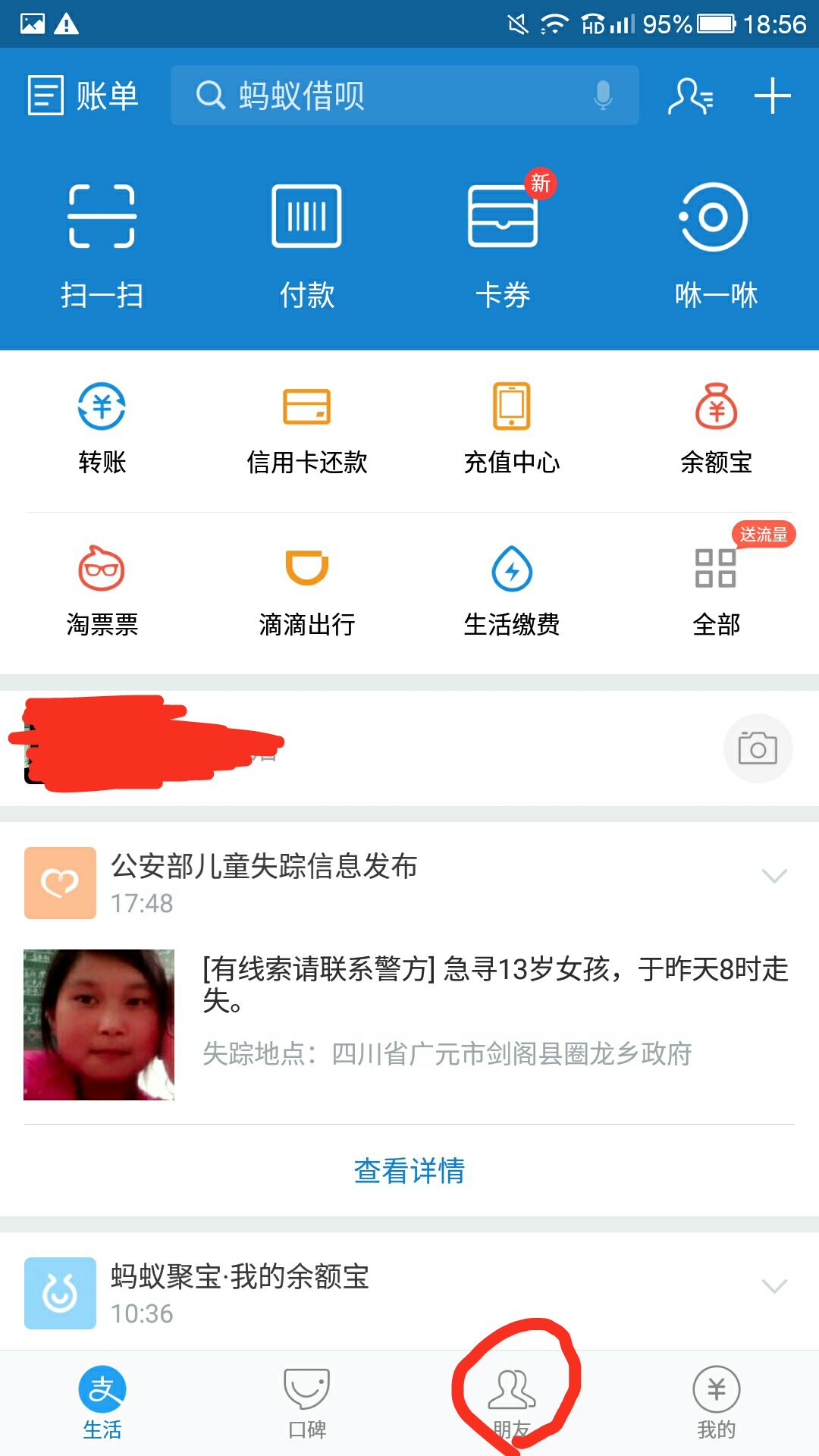Expand the chevron on 蚂蚁聚宝 card
The height and width of the screenshot is (1456, 819).
pos(774,1286)
